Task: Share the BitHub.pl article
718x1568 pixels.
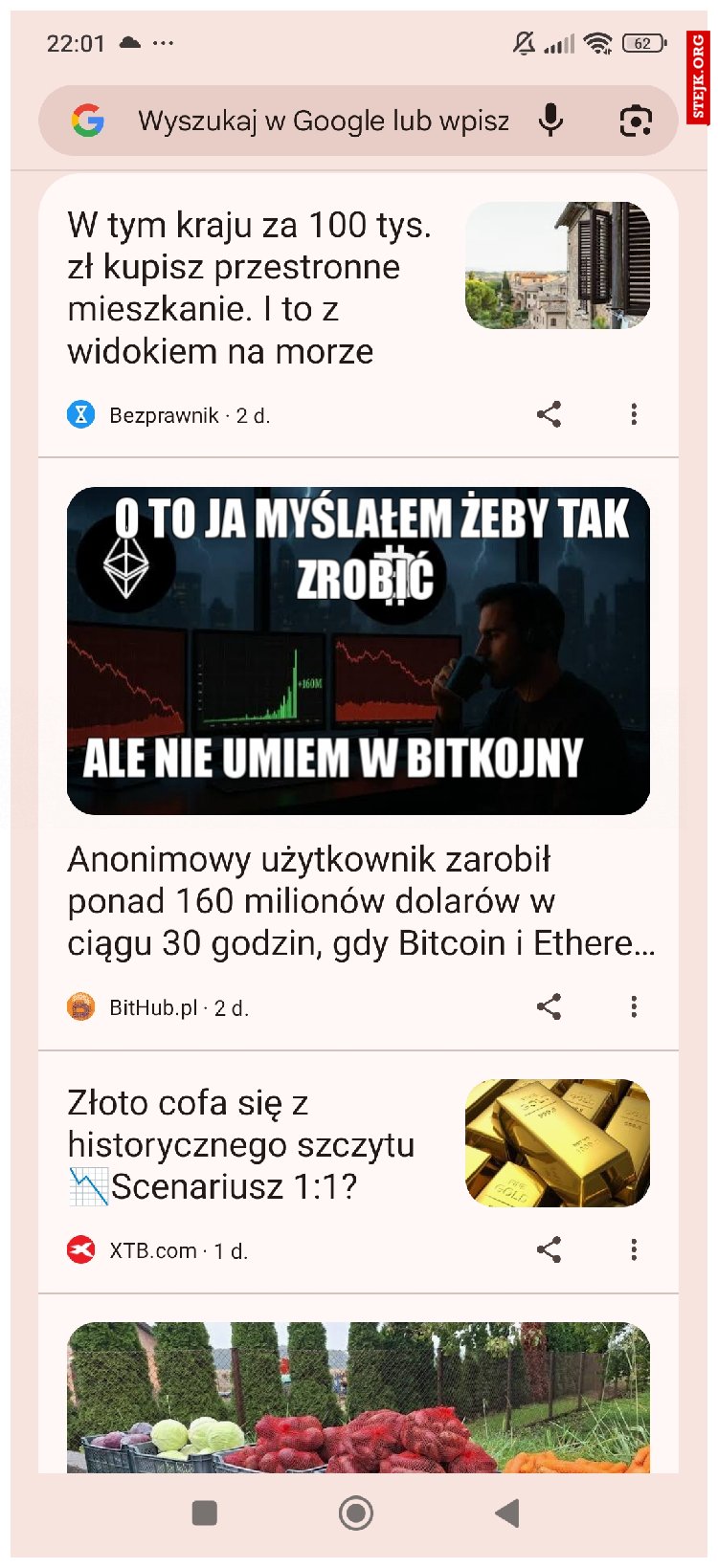Action: click(x=550, y=1006)
